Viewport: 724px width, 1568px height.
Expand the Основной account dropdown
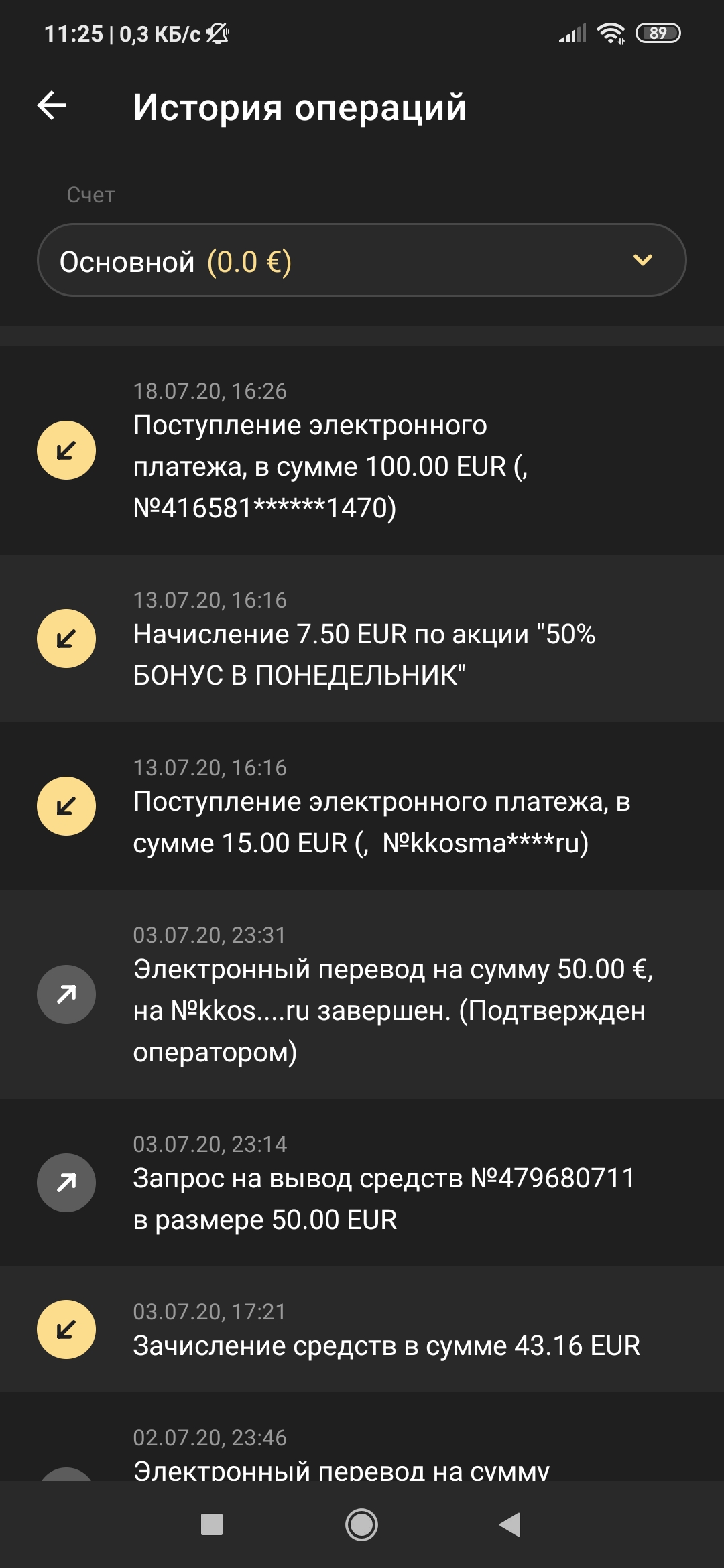coord(362,261)
